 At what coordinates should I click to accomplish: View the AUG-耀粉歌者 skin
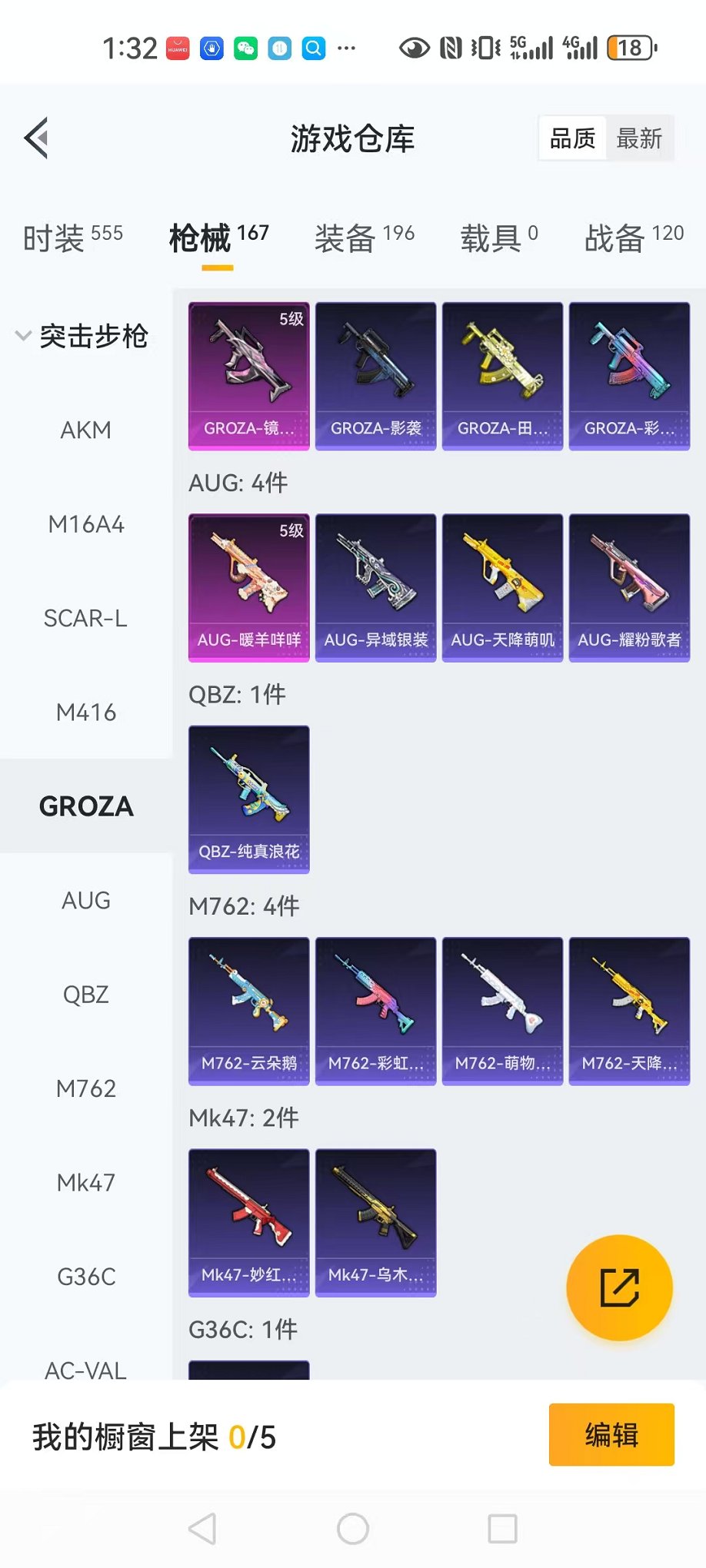coord(629,587)
